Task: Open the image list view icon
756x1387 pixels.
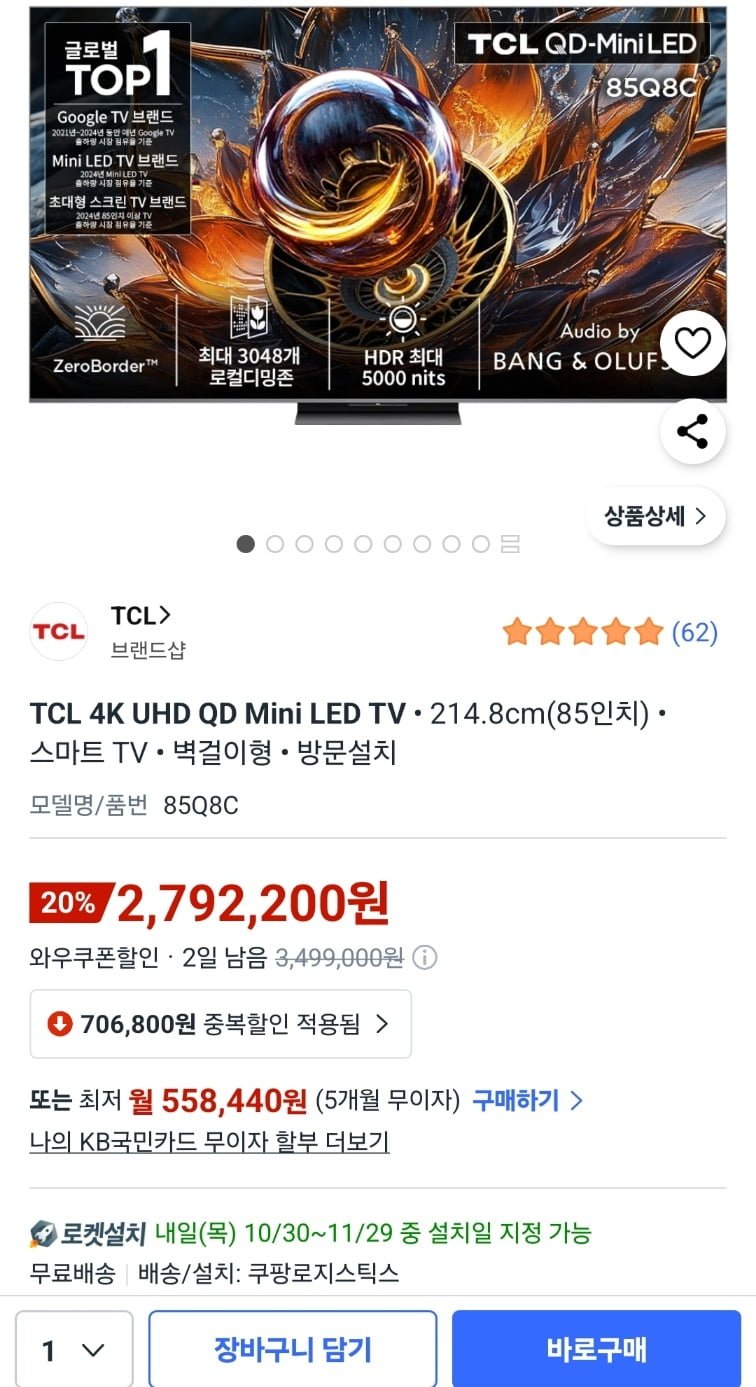Action: point(510,544)
